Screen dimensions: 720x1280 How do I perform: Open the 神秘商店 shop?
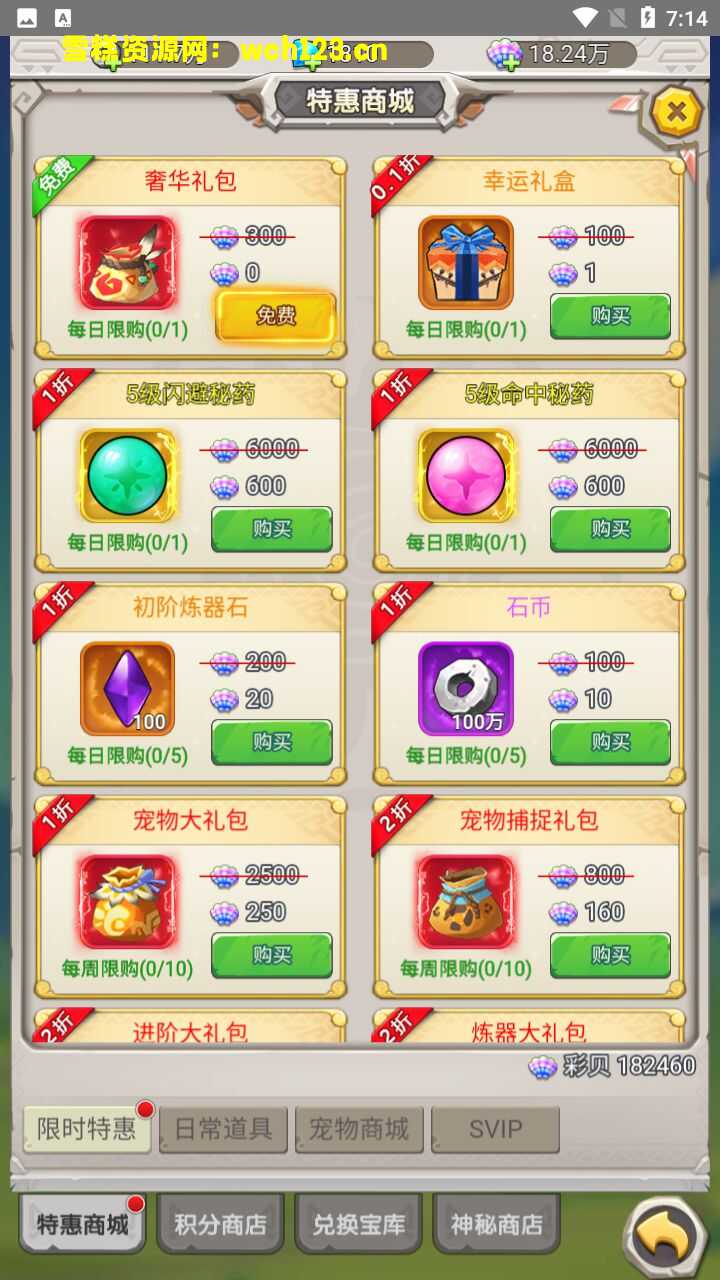click(496, 1224)
